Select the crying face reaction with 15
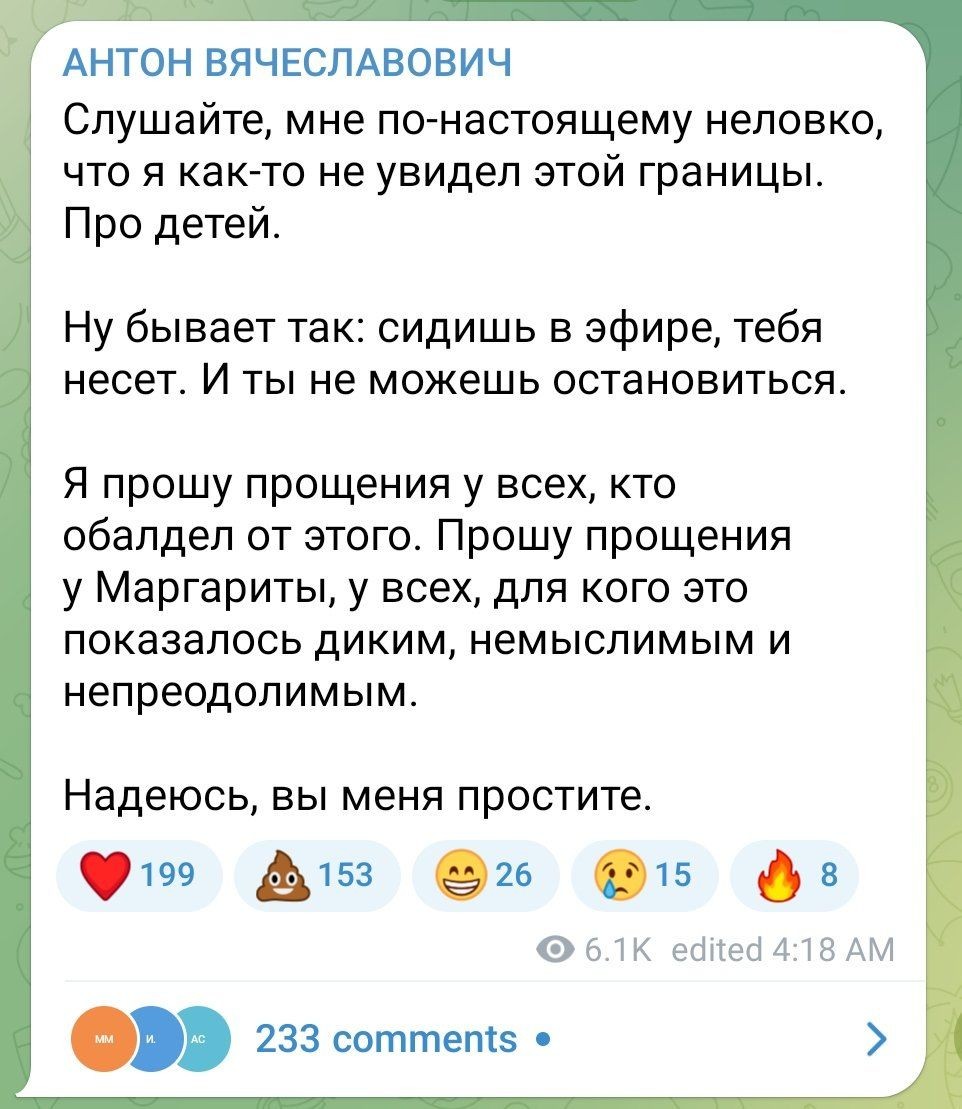Image resolution: width=962 pixels, height=1109 pixels. point(643,875)
